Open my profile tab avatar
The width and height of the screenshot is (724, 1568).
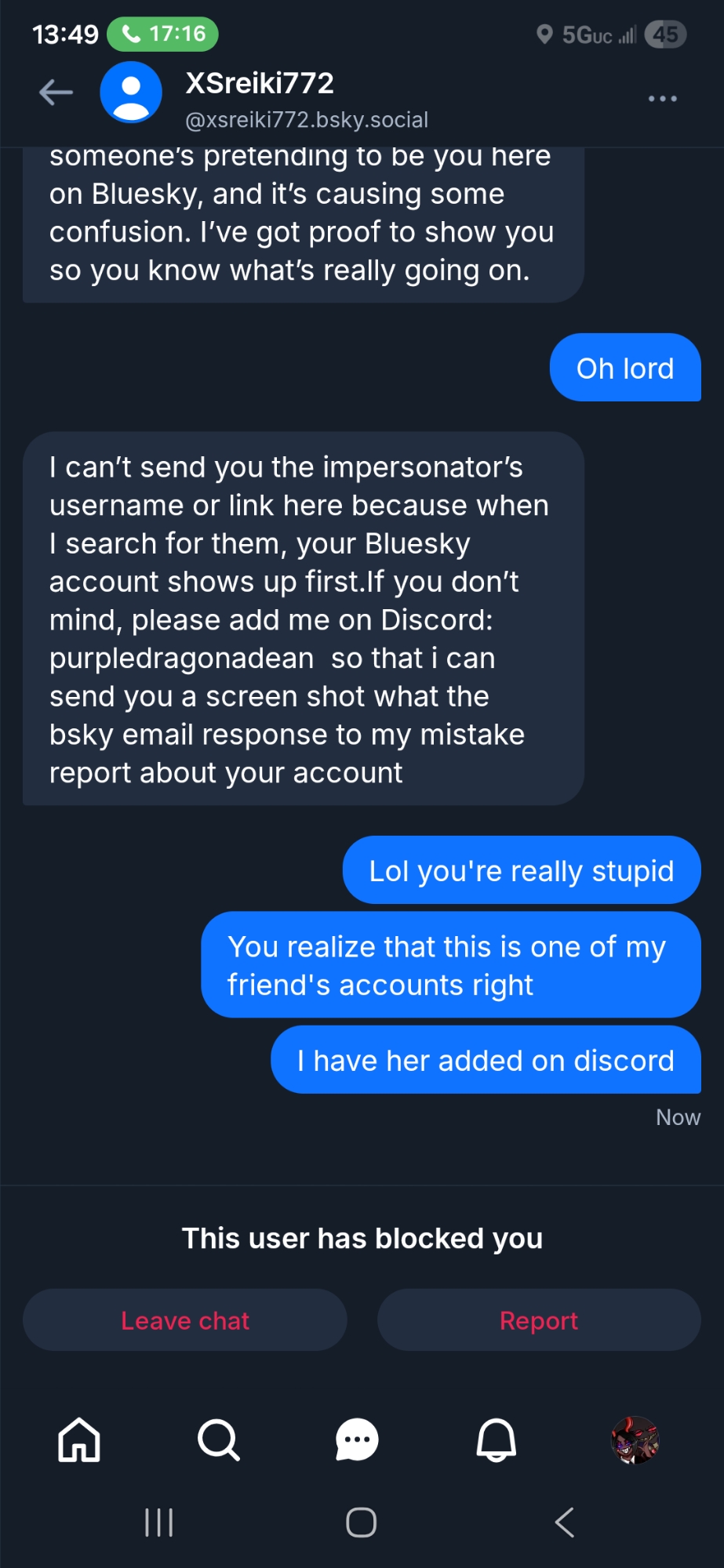635,1440
